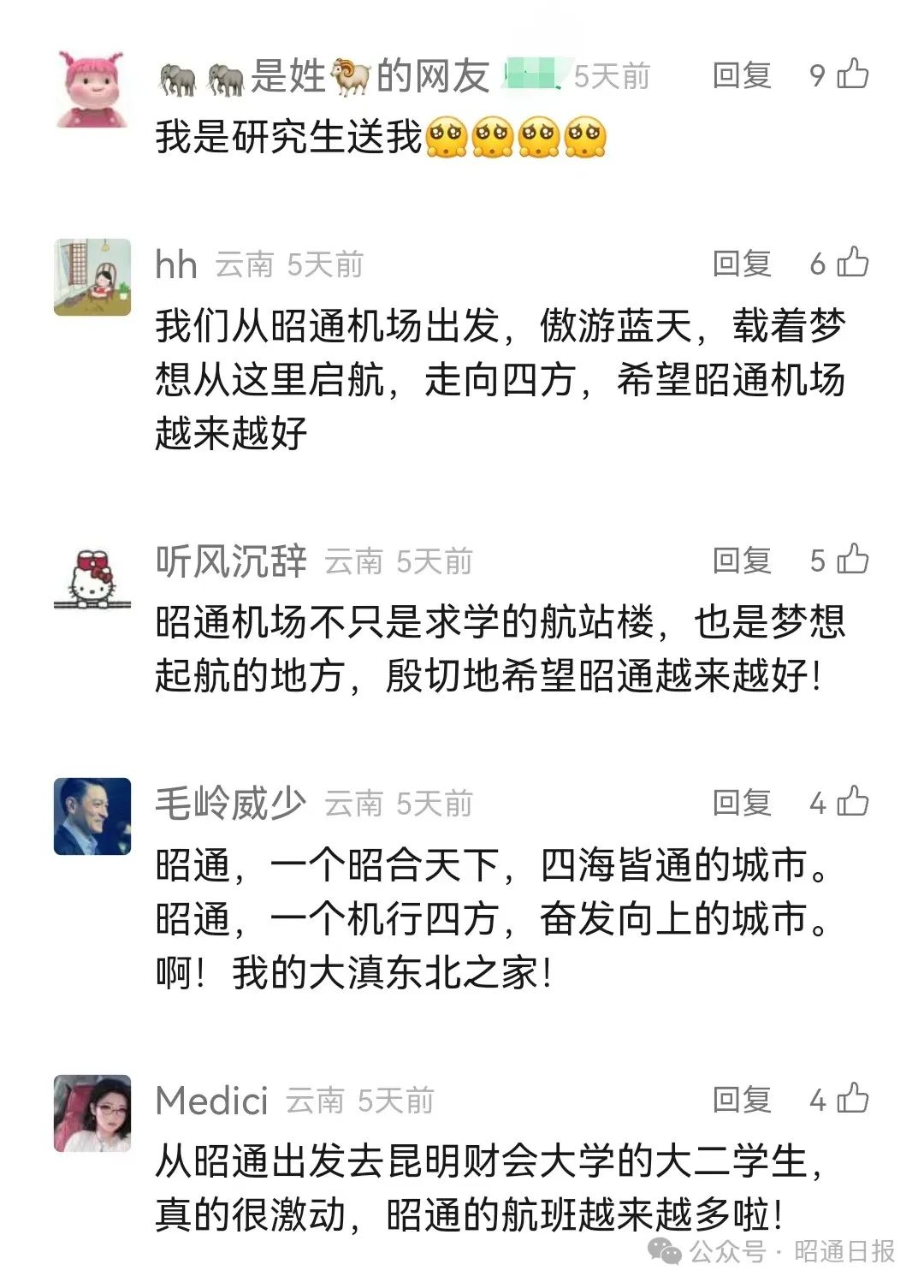Like hh's comment about 昭通机场
924x1288 pixels.
[852, 263]
